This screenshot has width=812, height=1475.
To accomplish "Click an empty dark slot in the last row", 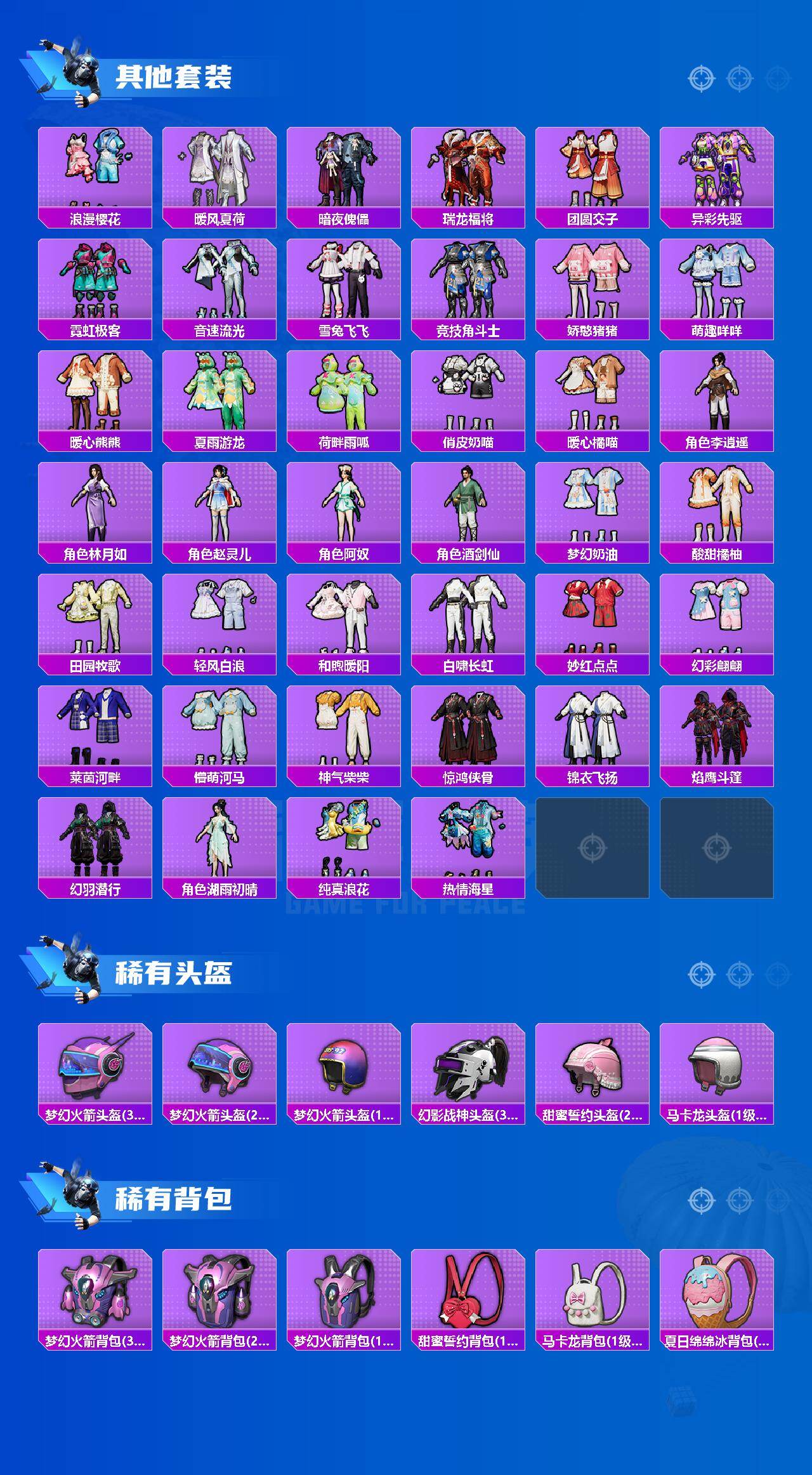I will click(592, 847).
